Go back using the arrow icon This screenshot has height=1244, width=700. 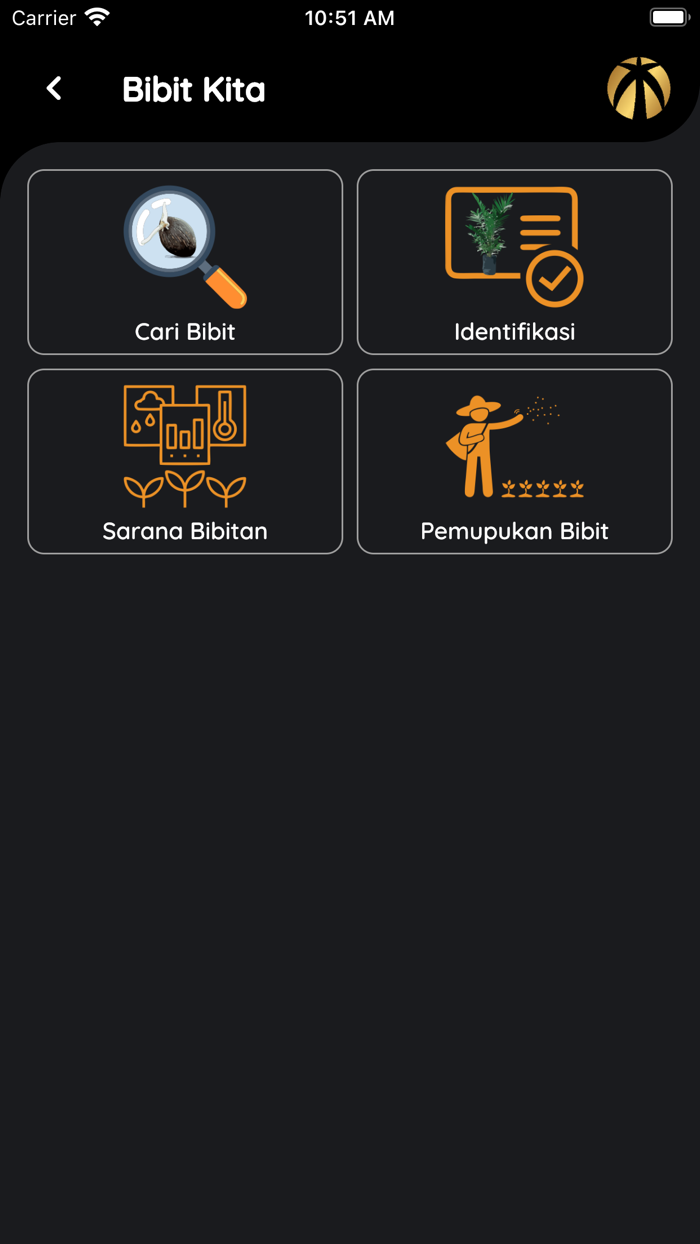coord(54,89)
